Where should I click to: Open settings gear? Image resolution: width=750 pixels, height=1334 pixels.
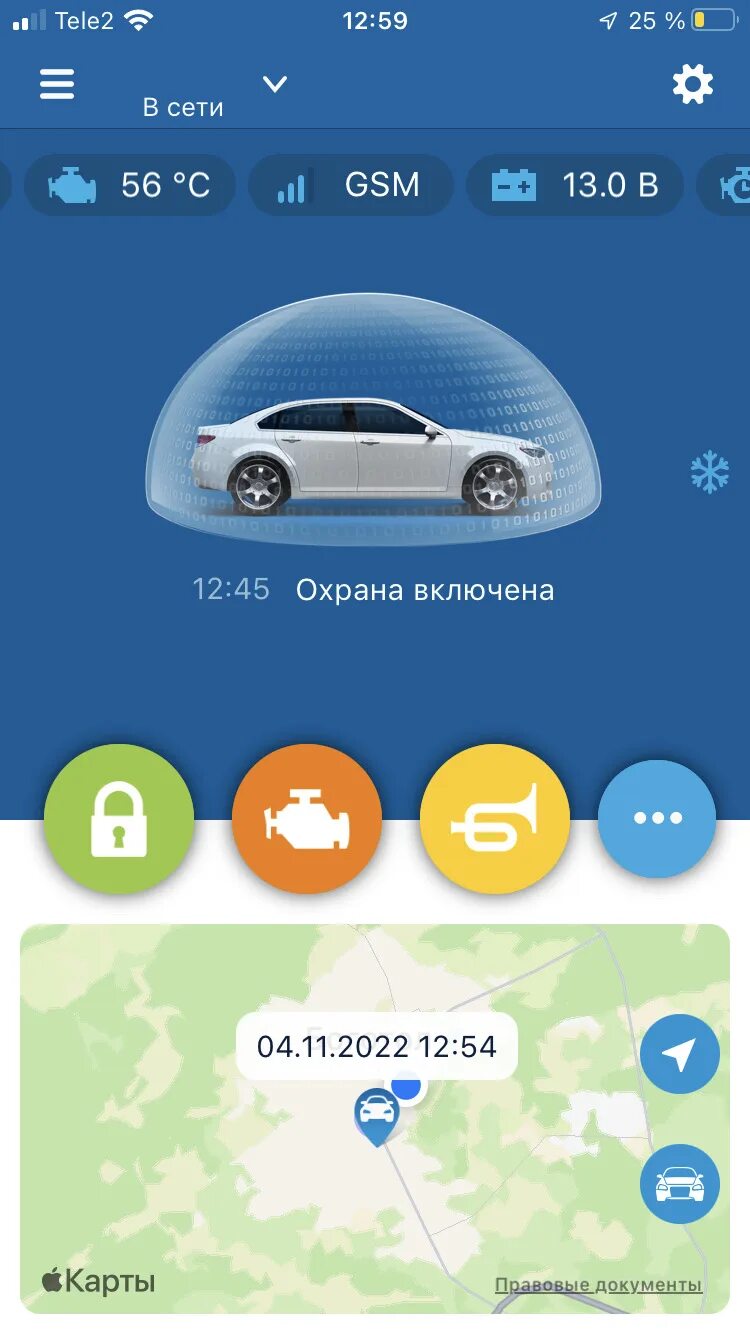point(692,85)
